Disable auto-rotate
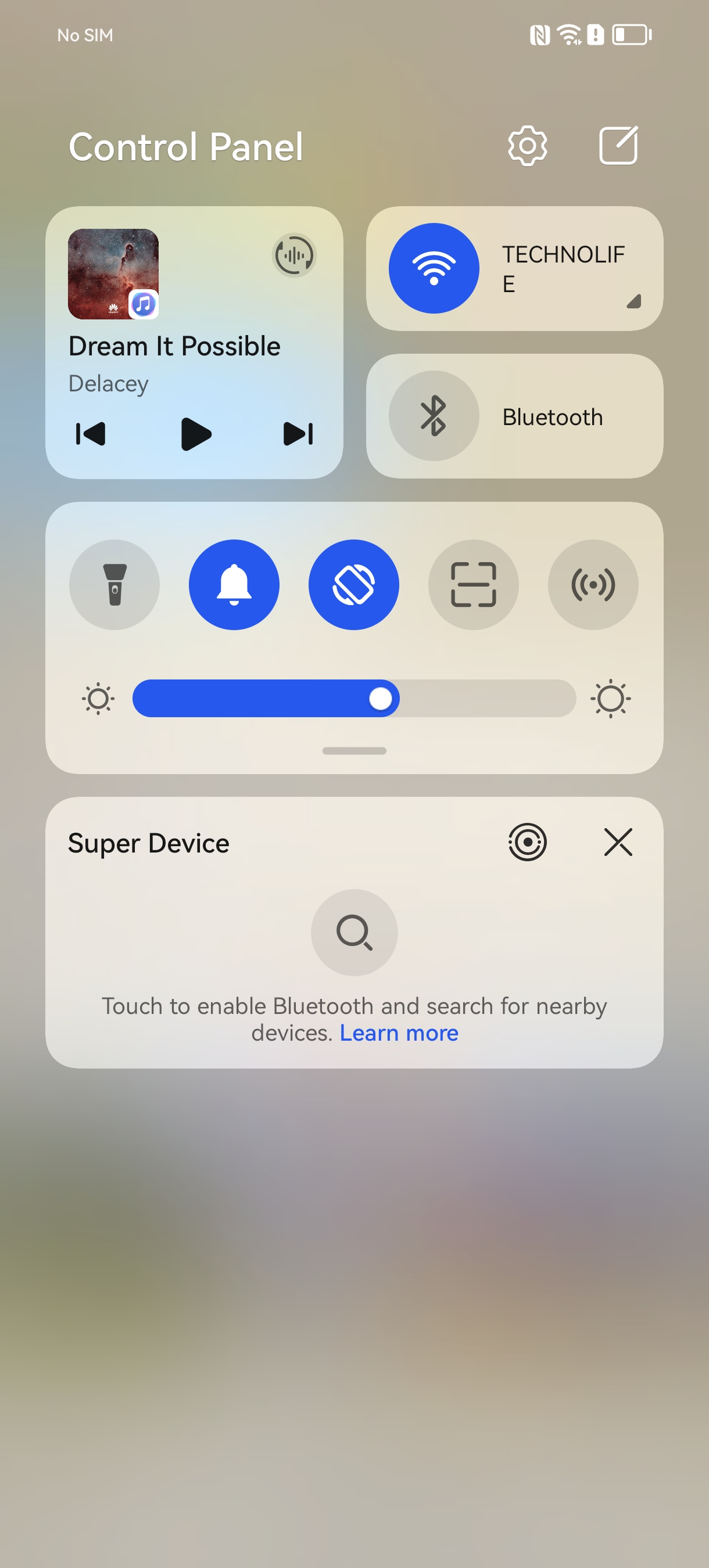 click(x=354, y=585)
